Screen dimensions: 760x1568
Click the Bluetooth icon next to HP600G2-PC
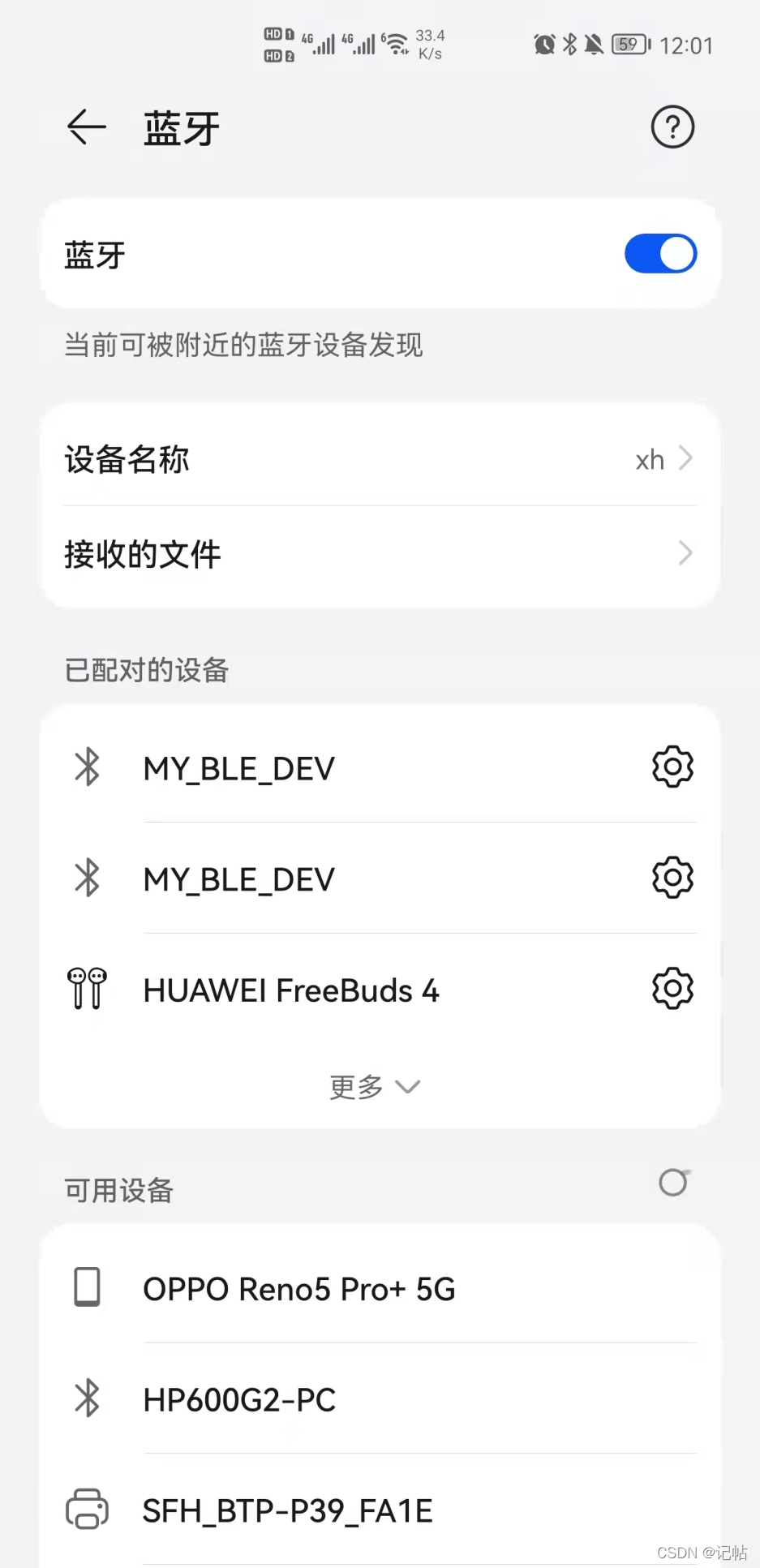[86, 1398]
